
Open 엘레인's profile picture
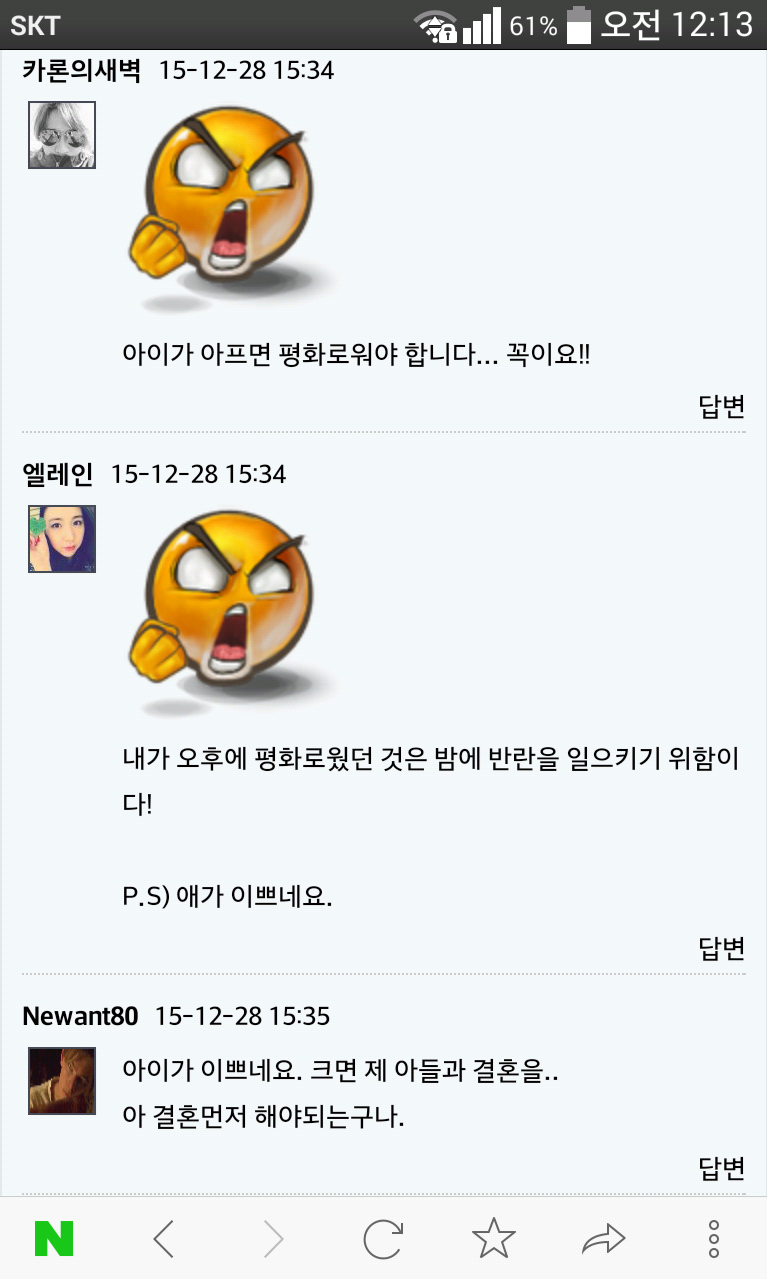click(x=62, y=539)
